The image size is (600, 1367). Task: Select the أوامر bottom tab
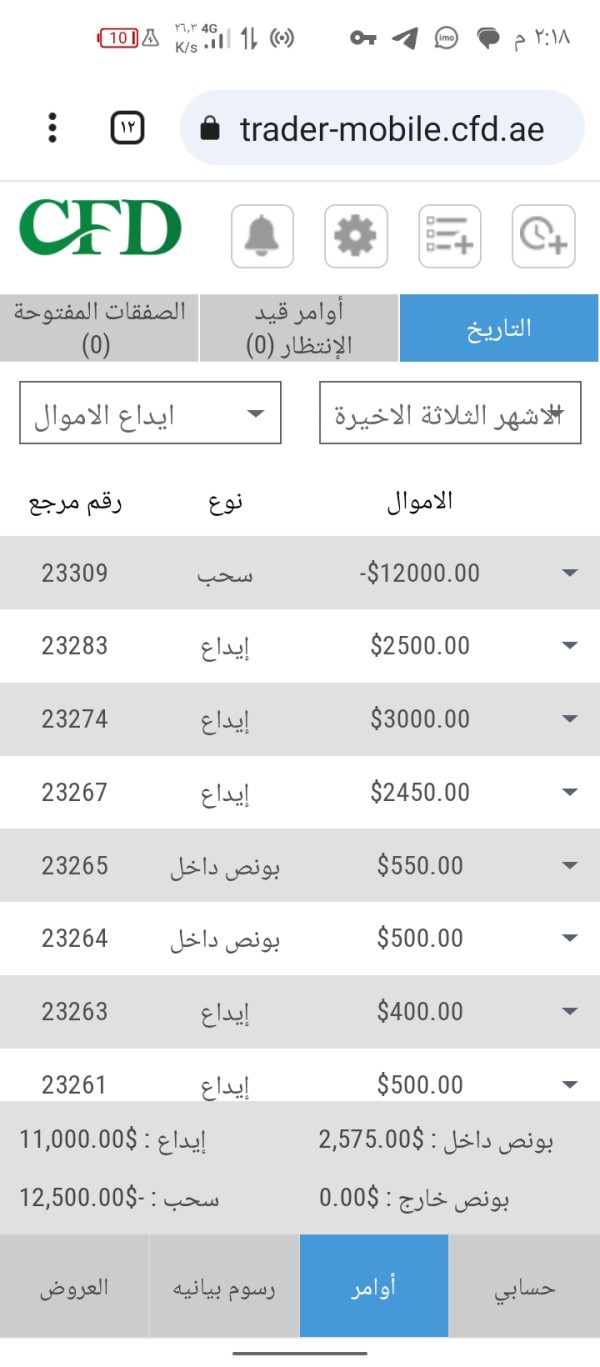tap(374, 1286)
